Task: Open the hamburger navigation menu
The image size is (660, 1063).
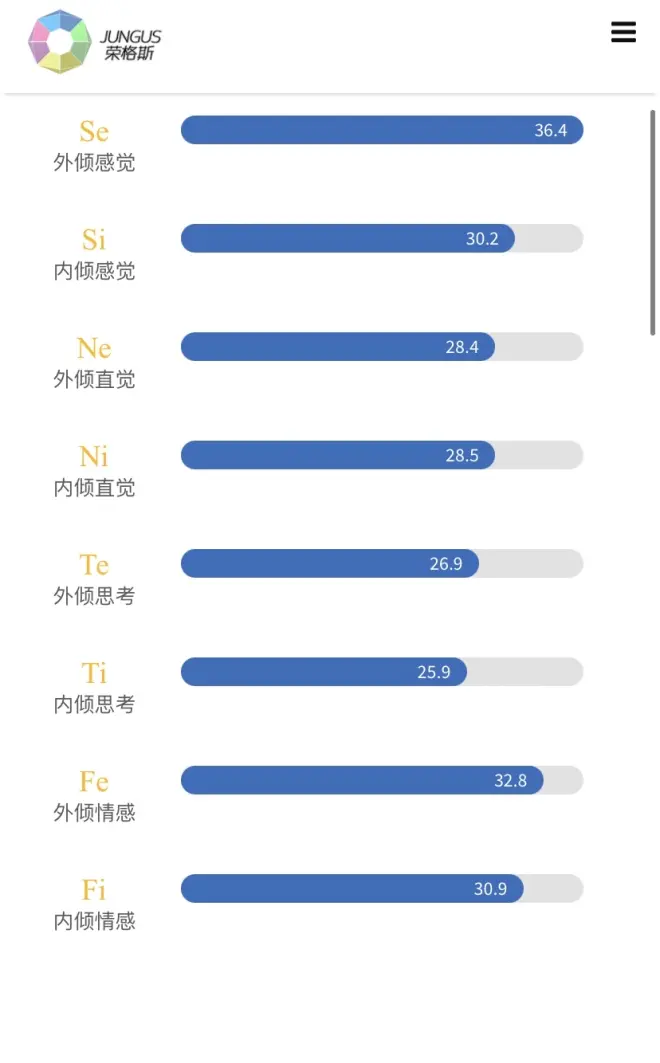Action: [x=623, y=33]
